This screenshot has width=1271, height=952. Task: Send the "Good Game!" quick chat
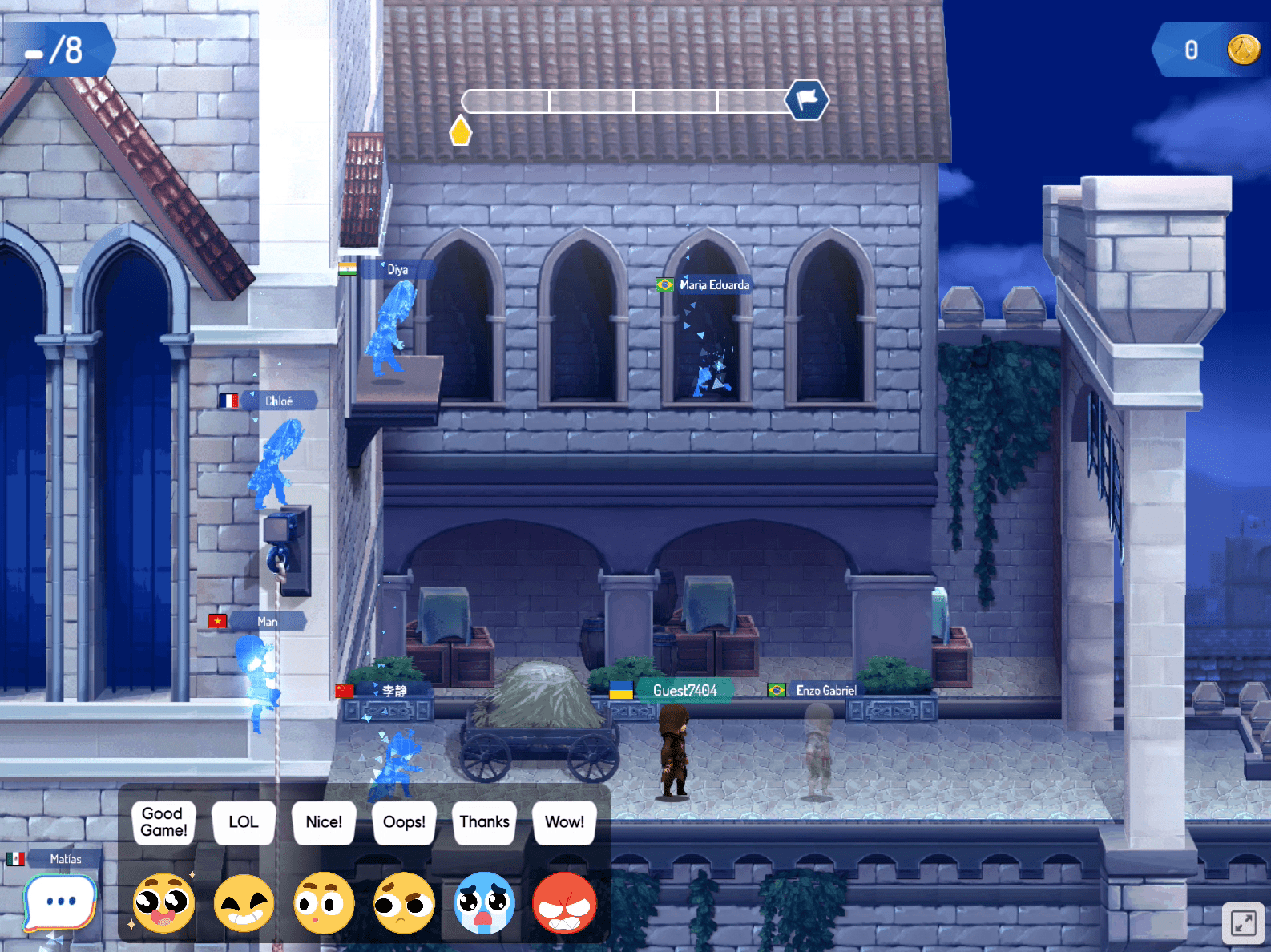pyautogui.click(x=163, y=822)
